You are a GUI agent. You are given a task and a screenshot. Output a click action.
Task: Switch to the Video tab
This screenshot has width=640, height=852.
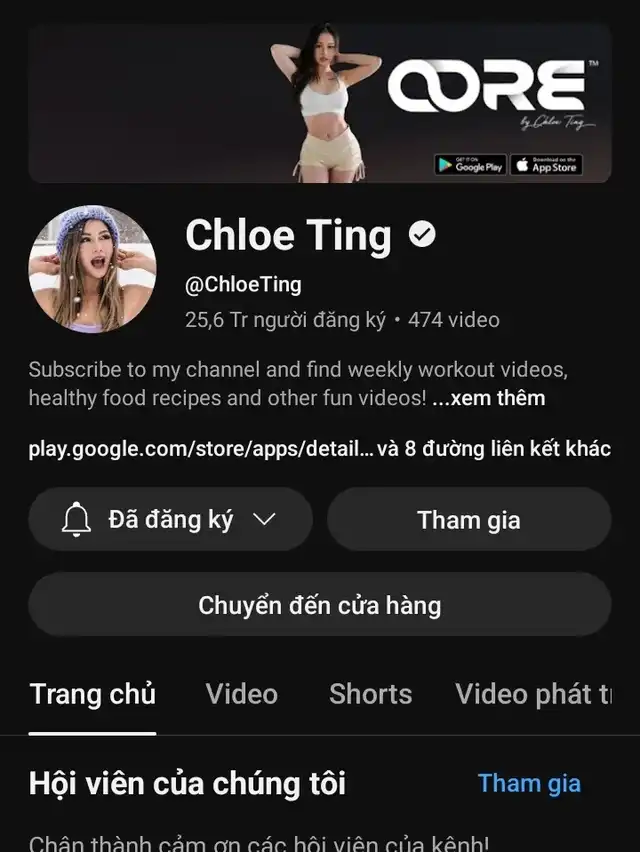[241, 694]
